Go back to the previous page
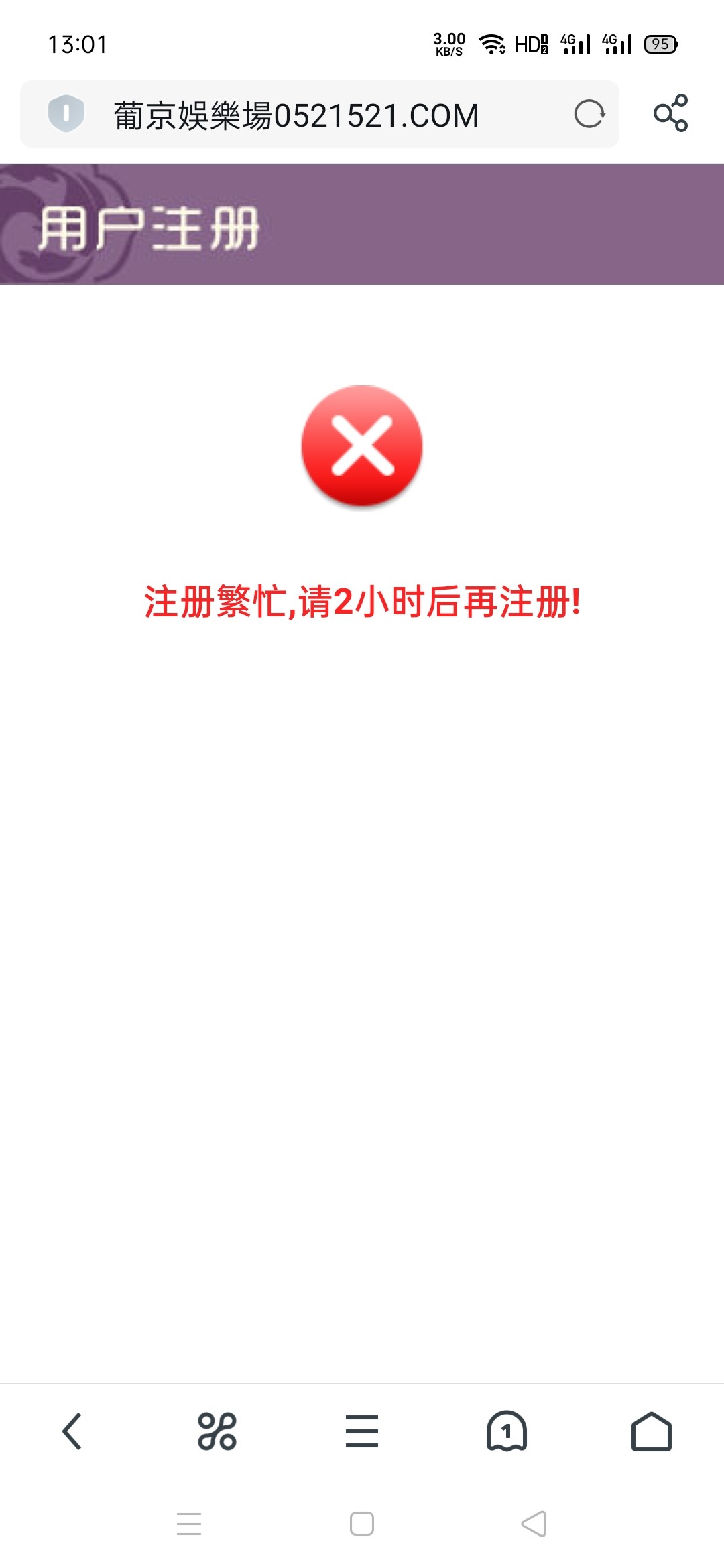This screenshot has width=724, height=1568. pyautogui.click(x=72, y=1431)
